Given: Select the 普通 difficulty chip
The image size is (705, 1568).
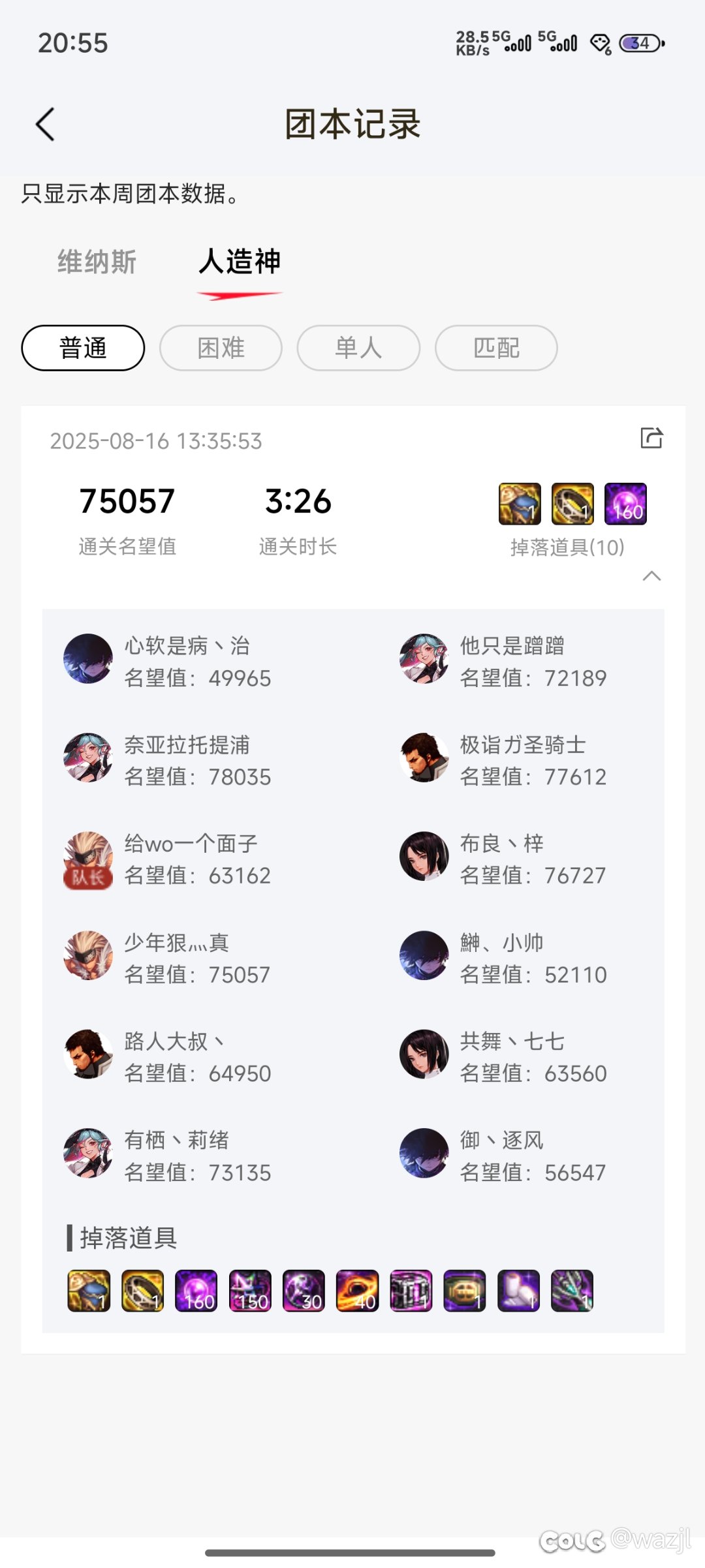Looking at the screenshot, I should tap(83, 348).
